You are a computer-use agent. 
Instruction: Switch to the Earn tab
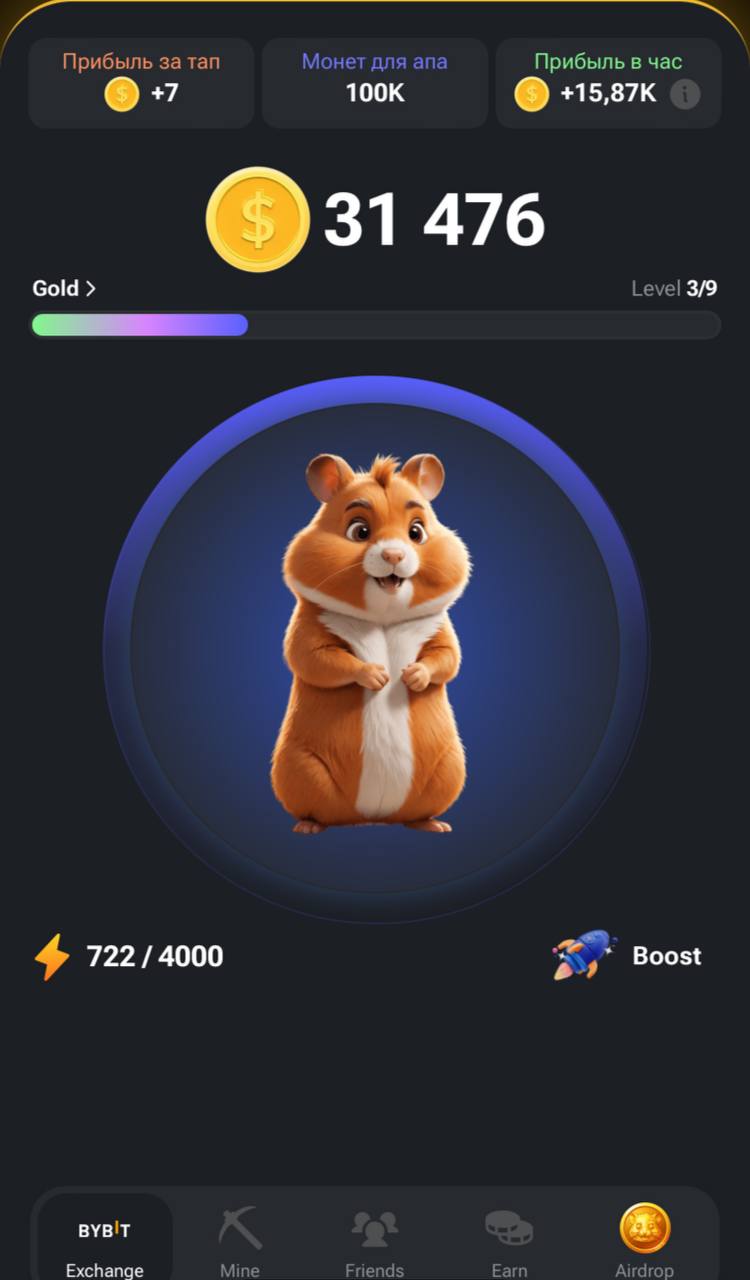click(509, 1242)
